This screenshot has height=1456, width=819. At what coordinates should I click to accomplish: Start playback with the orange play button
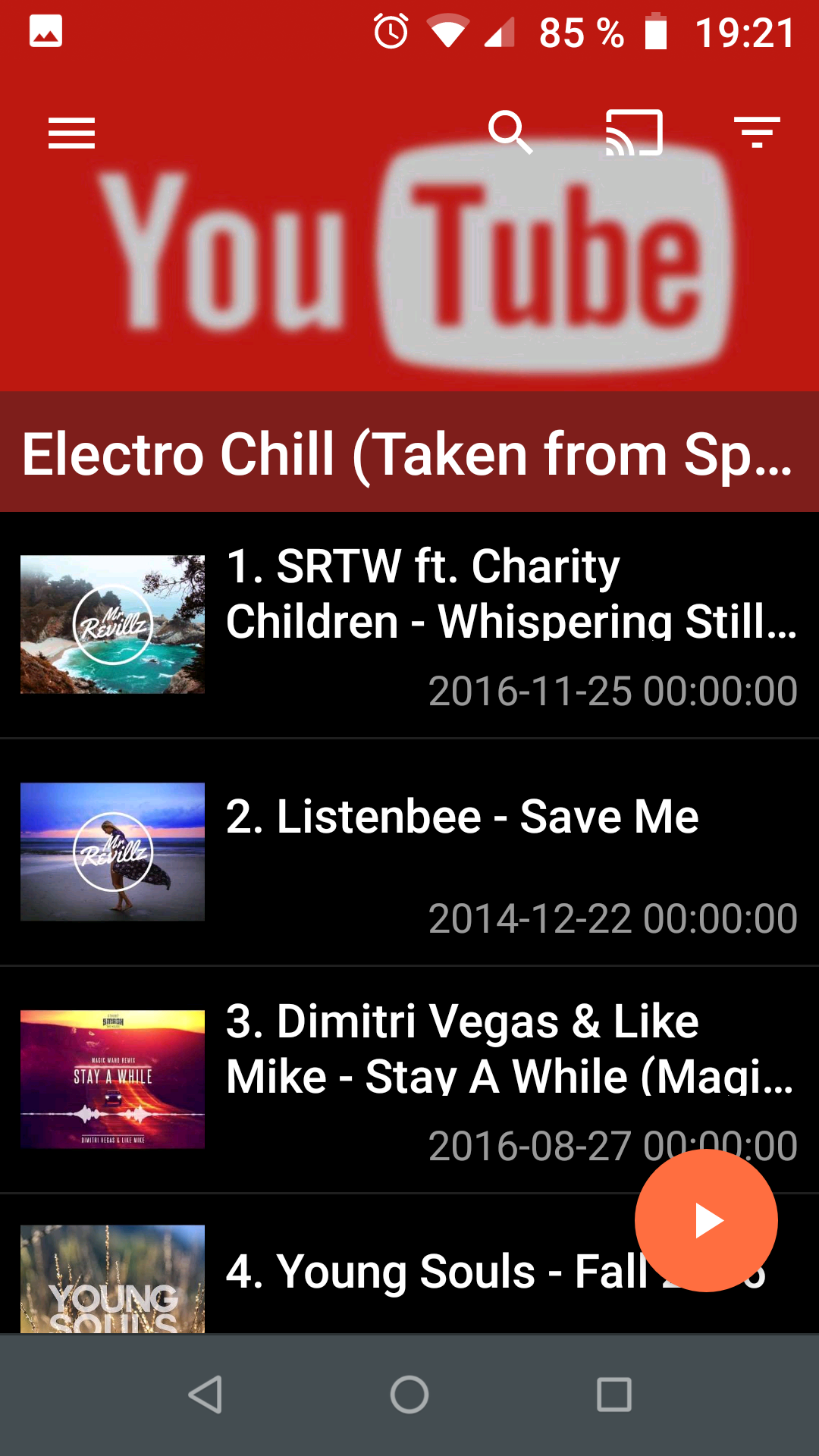(x=706, y=1220)
